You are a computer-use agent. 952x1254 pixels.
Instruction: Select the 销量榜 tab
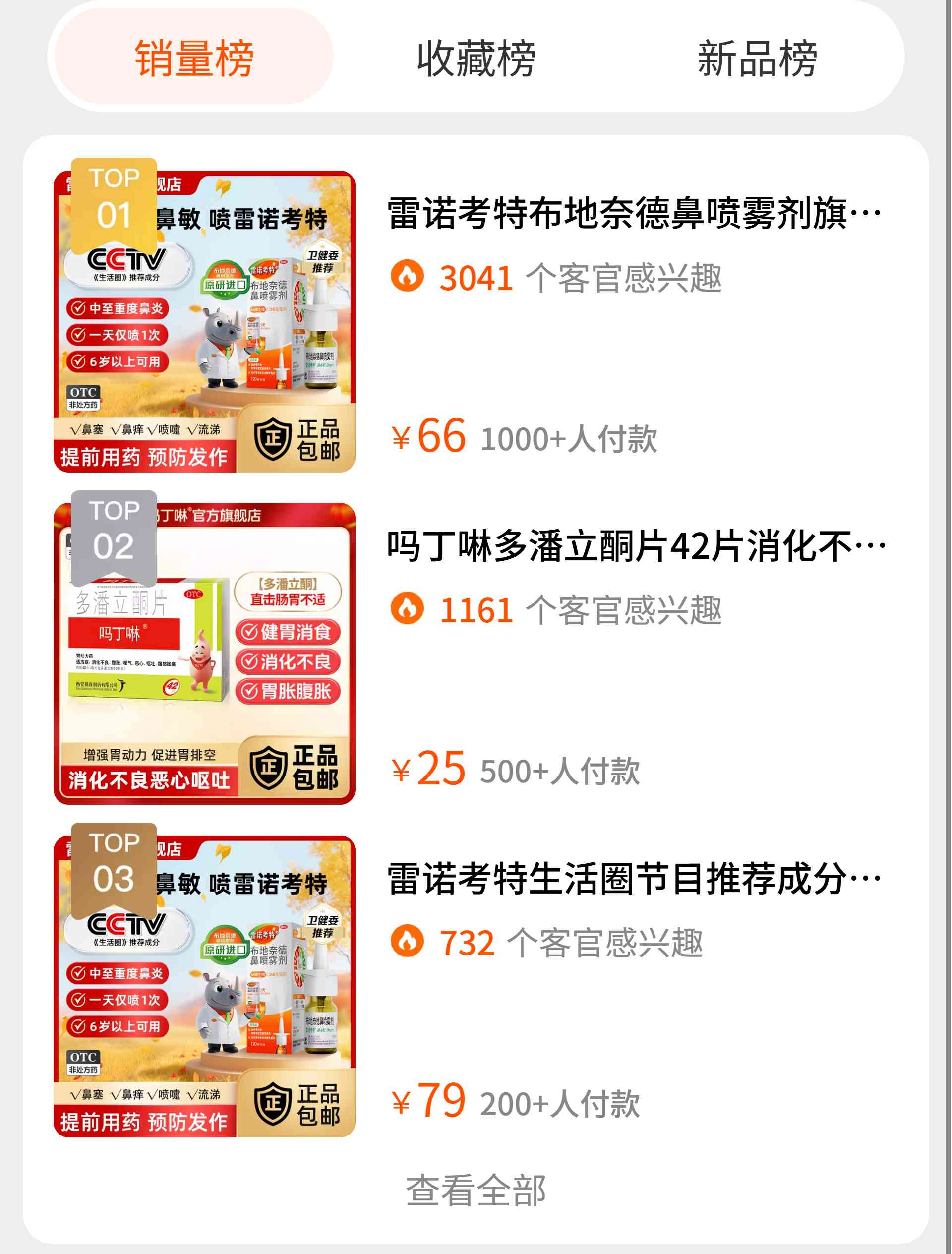193,58
